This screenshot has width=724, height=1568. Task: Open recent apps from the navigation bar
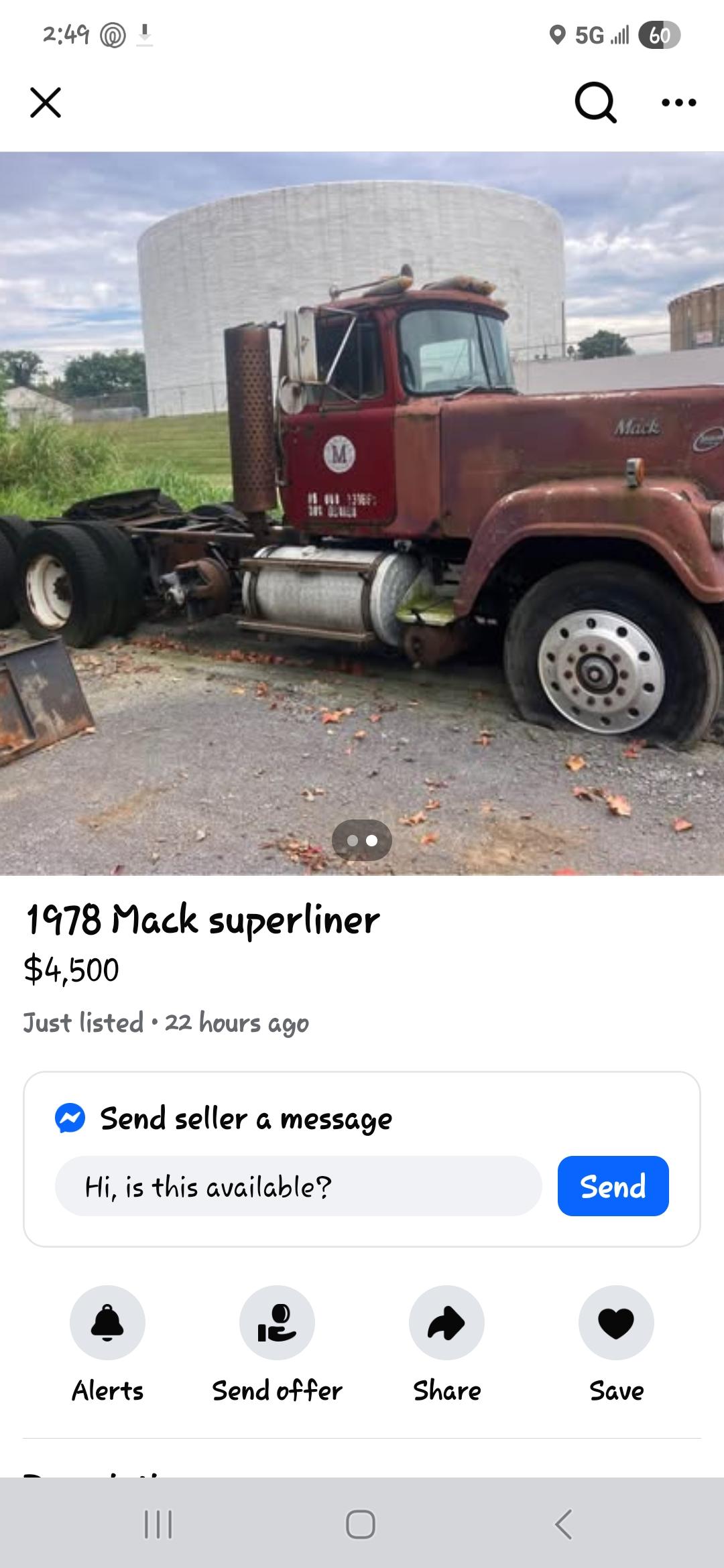coord(158,1524)
